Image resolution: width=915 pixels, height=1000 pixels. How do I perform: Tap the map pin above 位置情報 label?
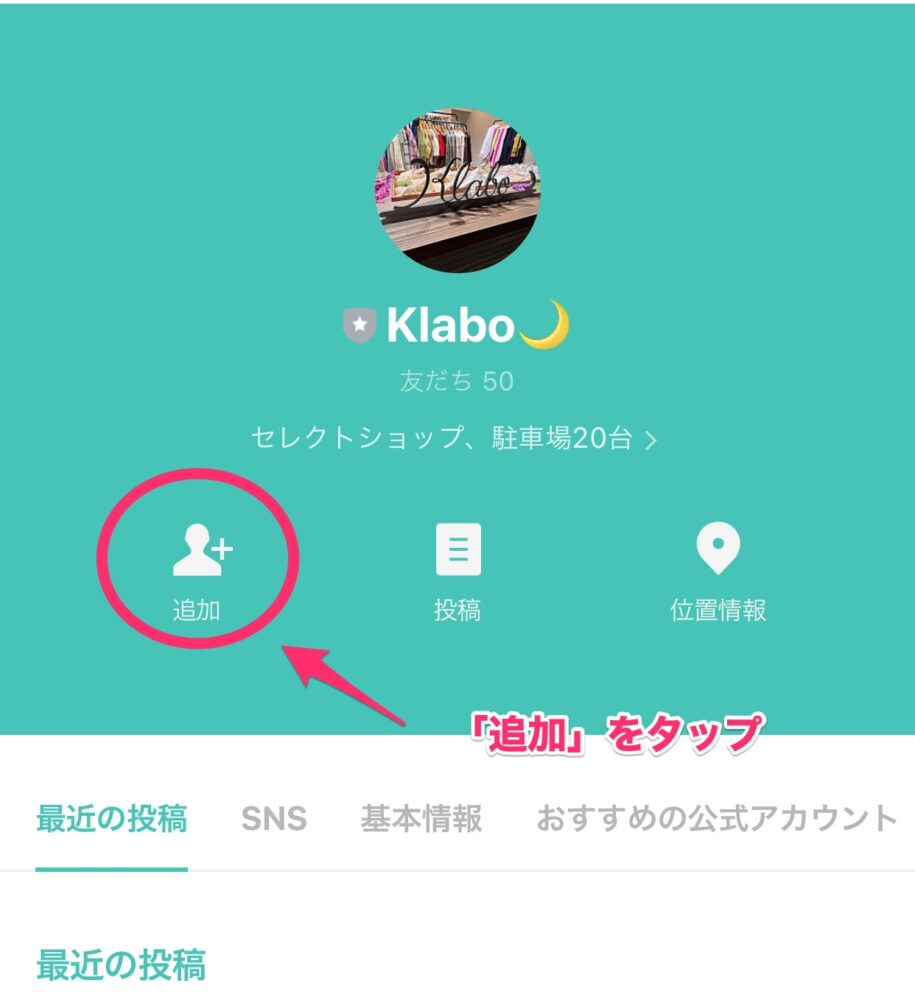(718, 547)
